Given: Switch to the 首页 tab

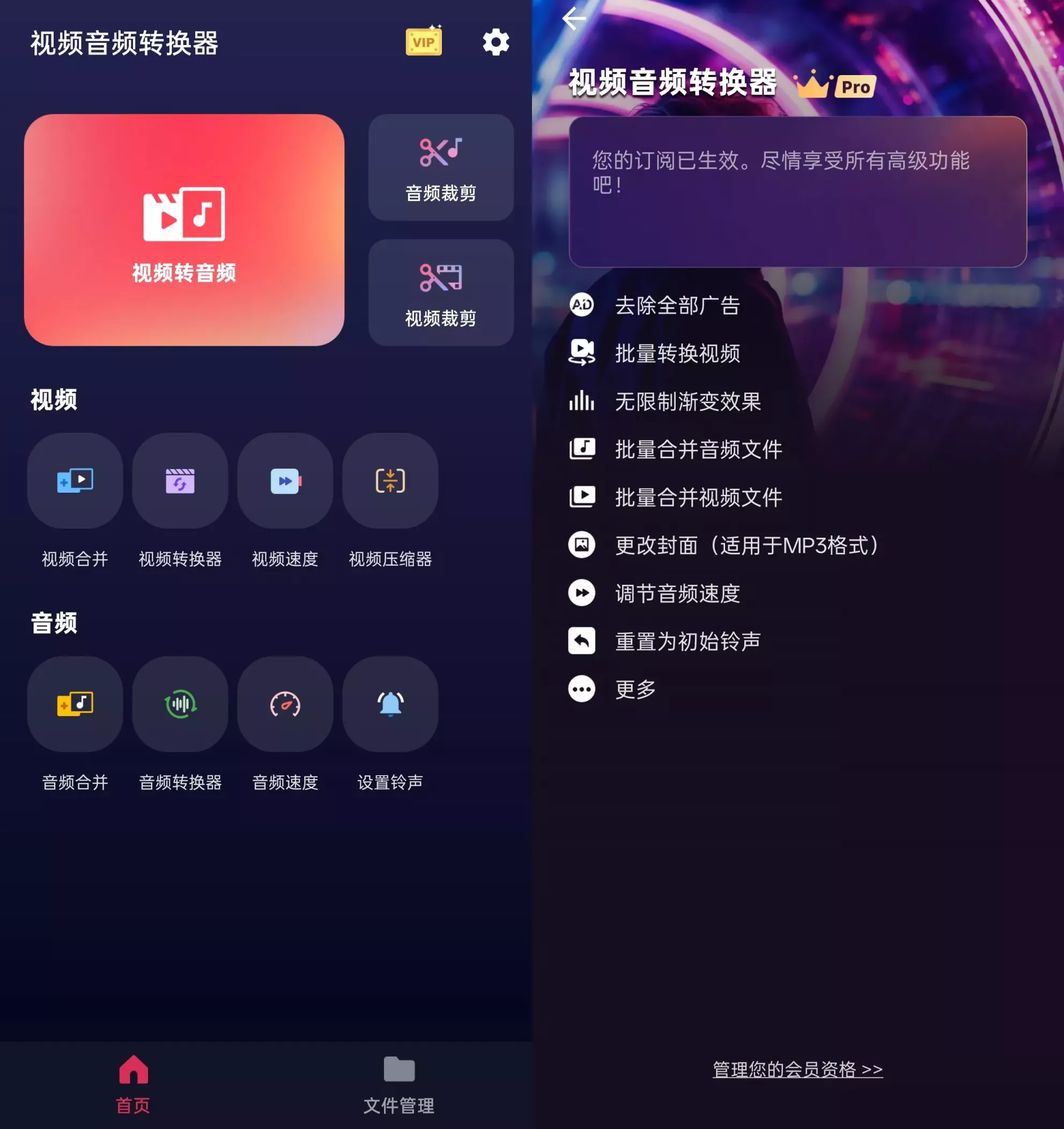Looking at the screenshot, I should coord(133,1085).
